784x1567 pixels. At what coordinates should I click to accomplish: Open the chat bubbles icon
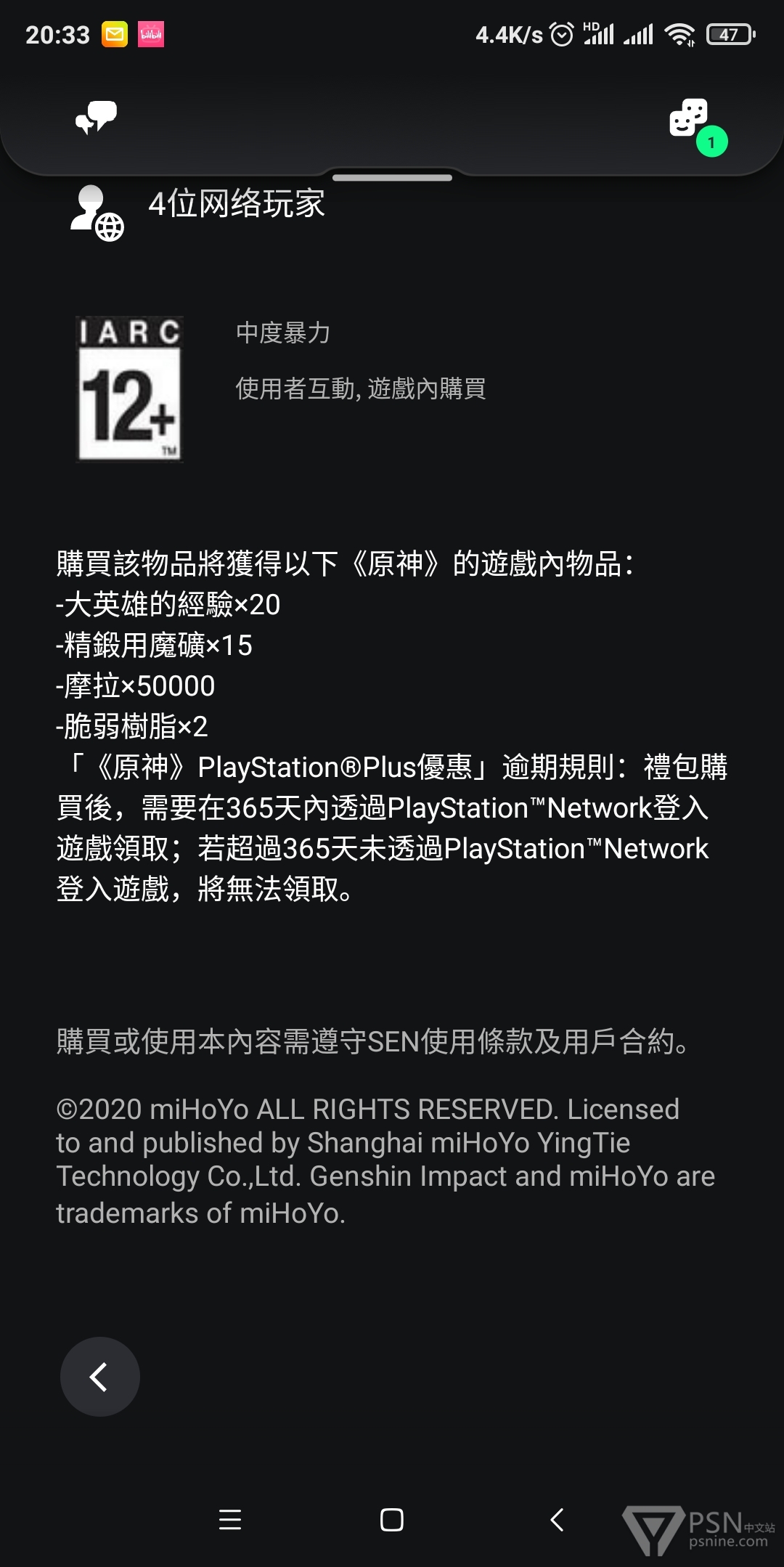point(97,118)
